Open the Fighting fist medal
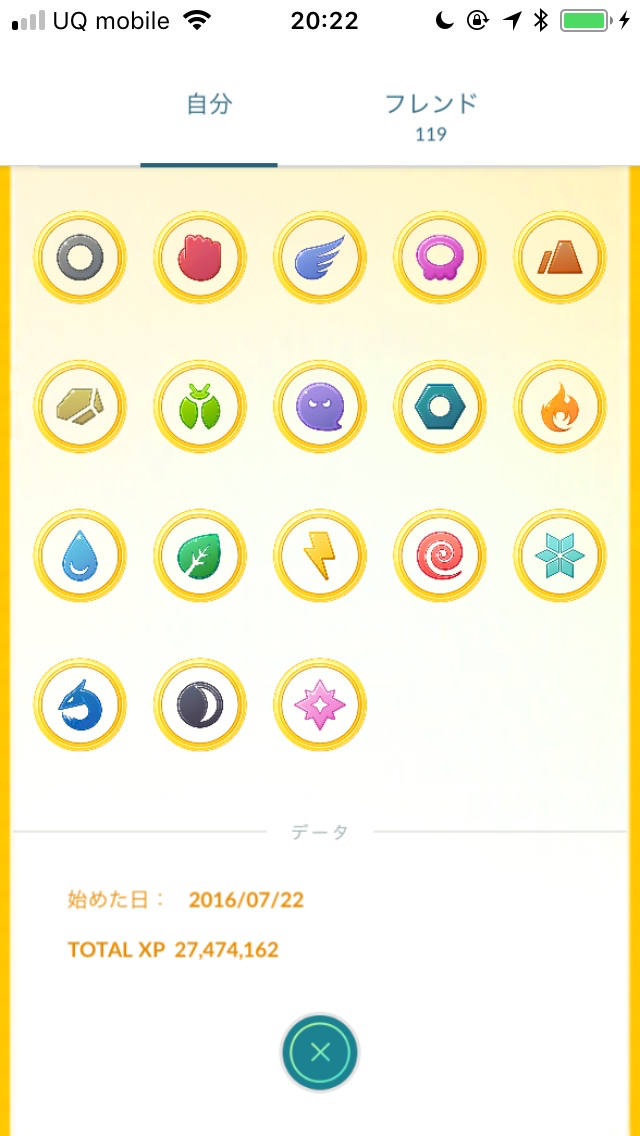The image size is (640, 1136). click(200, 258)
